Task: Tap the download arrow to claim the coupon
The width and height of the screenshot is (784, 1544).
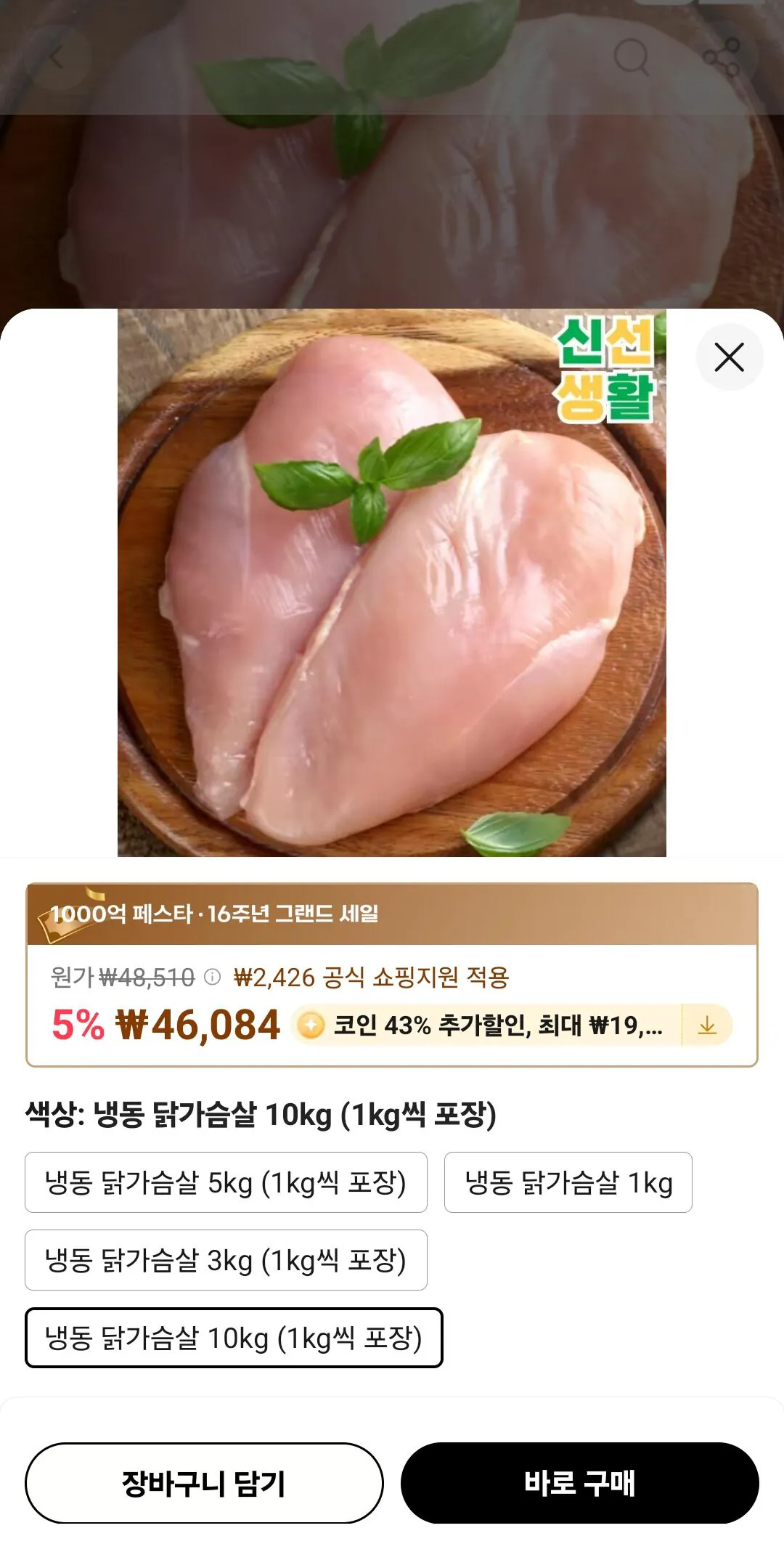Action: [x=706, y=1025]
